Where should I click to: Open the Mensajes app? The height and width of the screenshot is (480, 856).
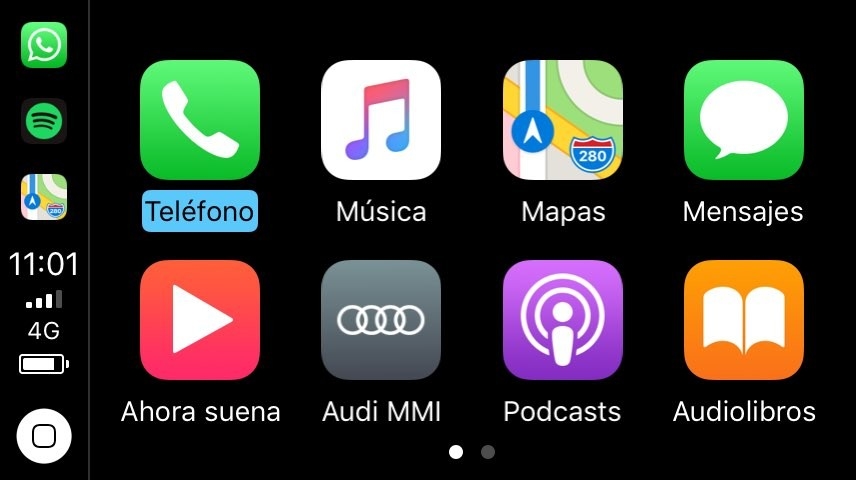(743, 120)
